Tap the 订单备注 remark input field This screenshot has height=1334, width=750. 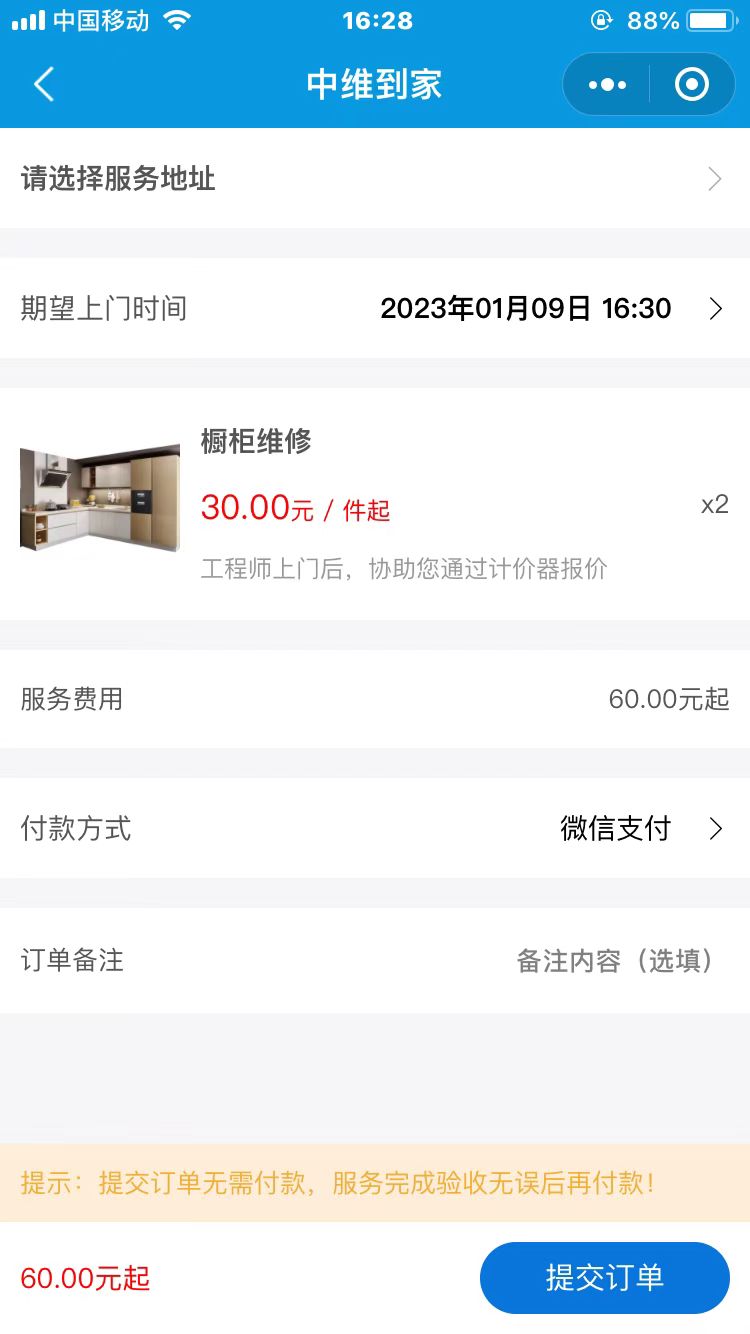(614, 961)
